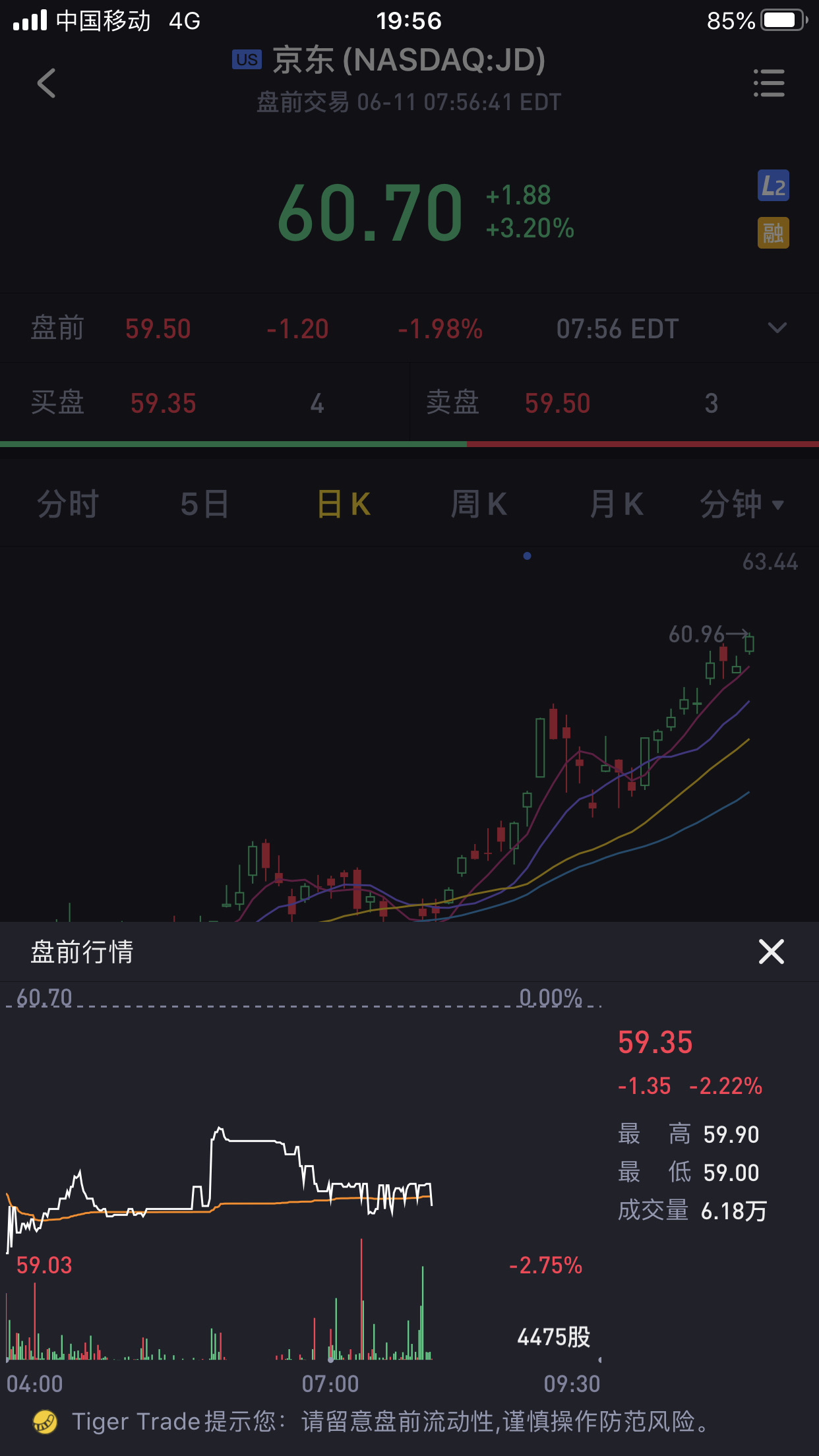Open the 分钟 minute interval dropdown
Image resolution: width=819 pixels, height=1456 pixels.
coord(742,504)
